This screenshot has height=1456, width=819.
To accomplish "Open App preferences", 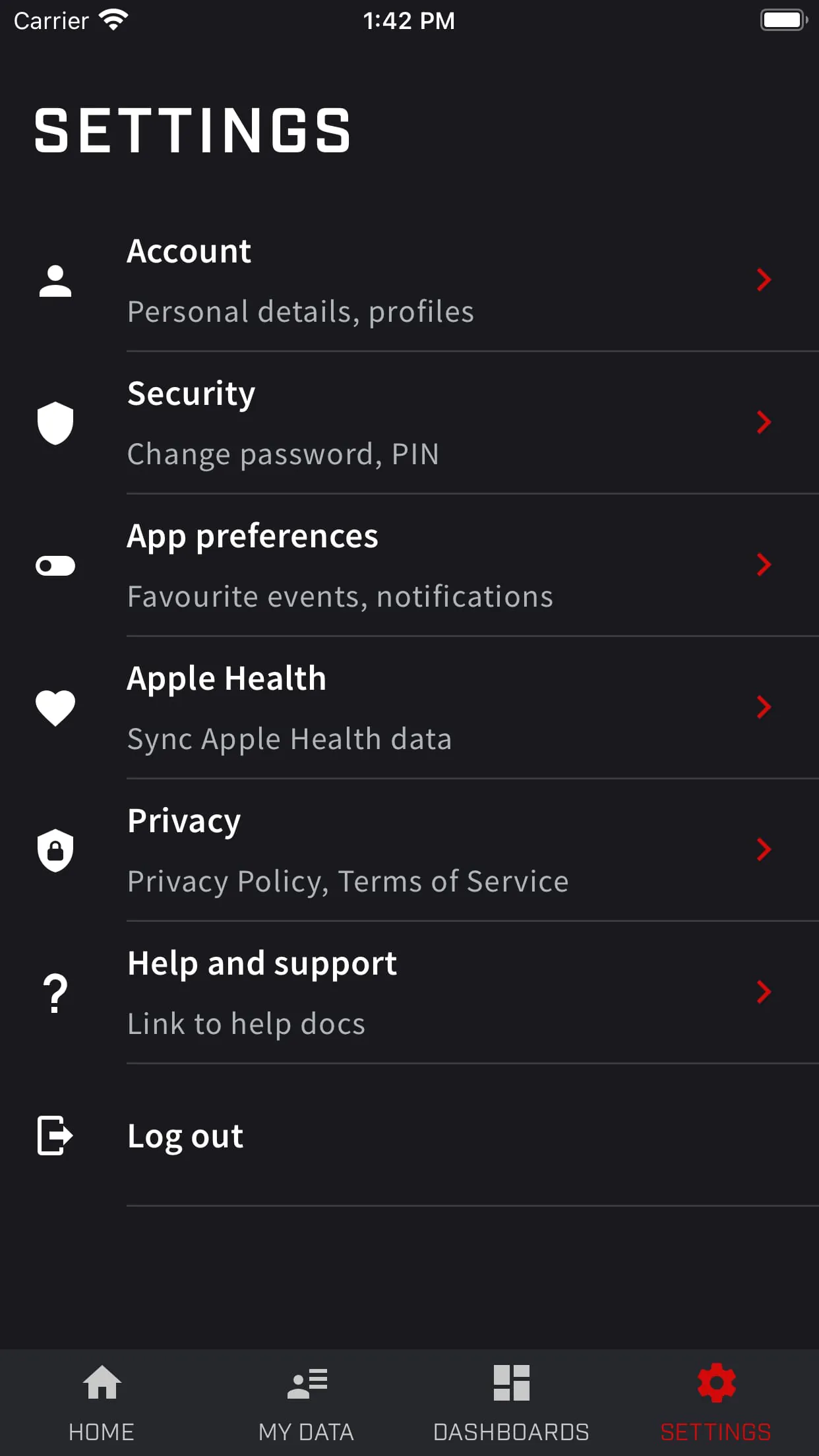I will coord(409,566).
